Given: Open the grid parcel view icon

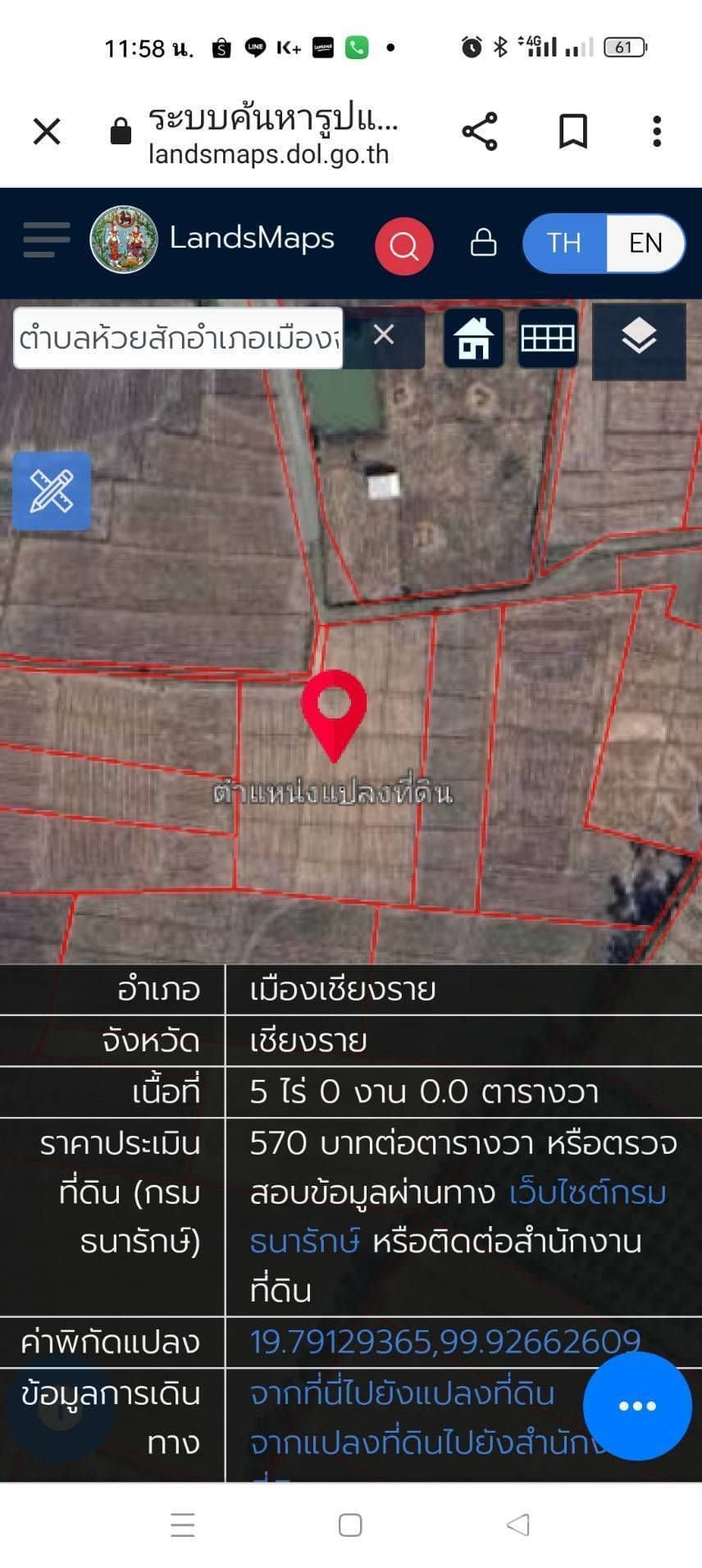Looking at the screenshot, I should coord(548,338).
